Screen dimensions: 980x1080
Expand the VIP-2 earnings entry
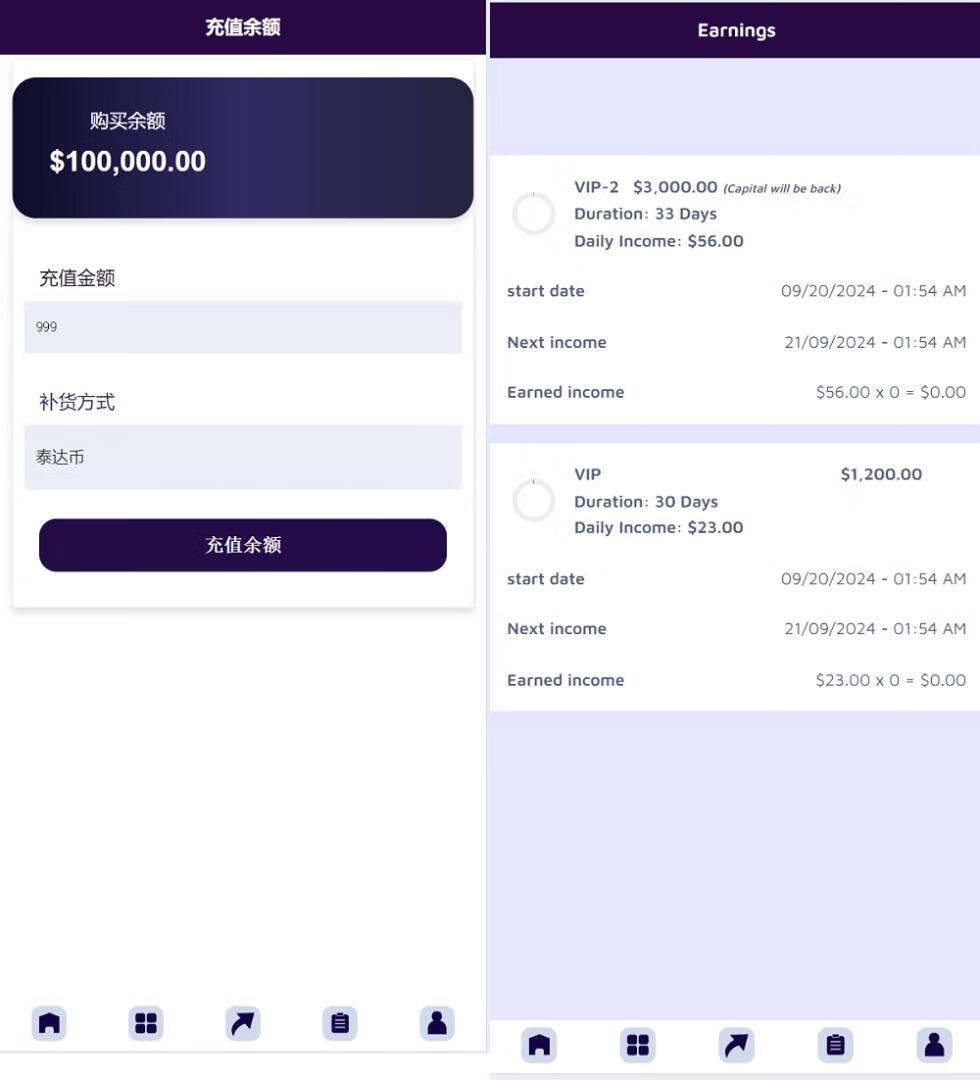coord(736,214)
